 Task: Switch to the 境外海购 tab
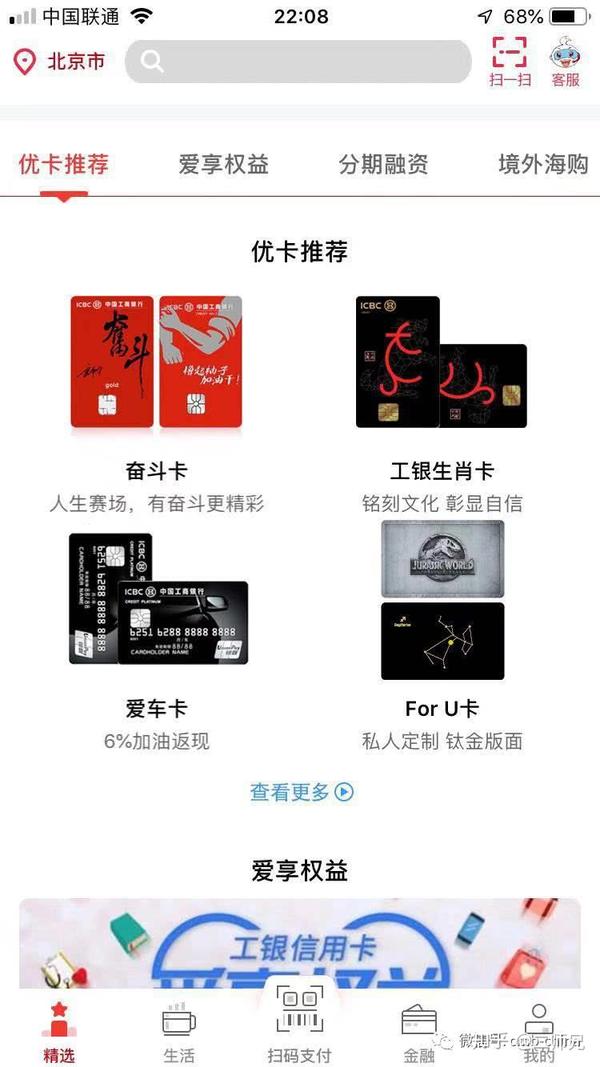543,164
